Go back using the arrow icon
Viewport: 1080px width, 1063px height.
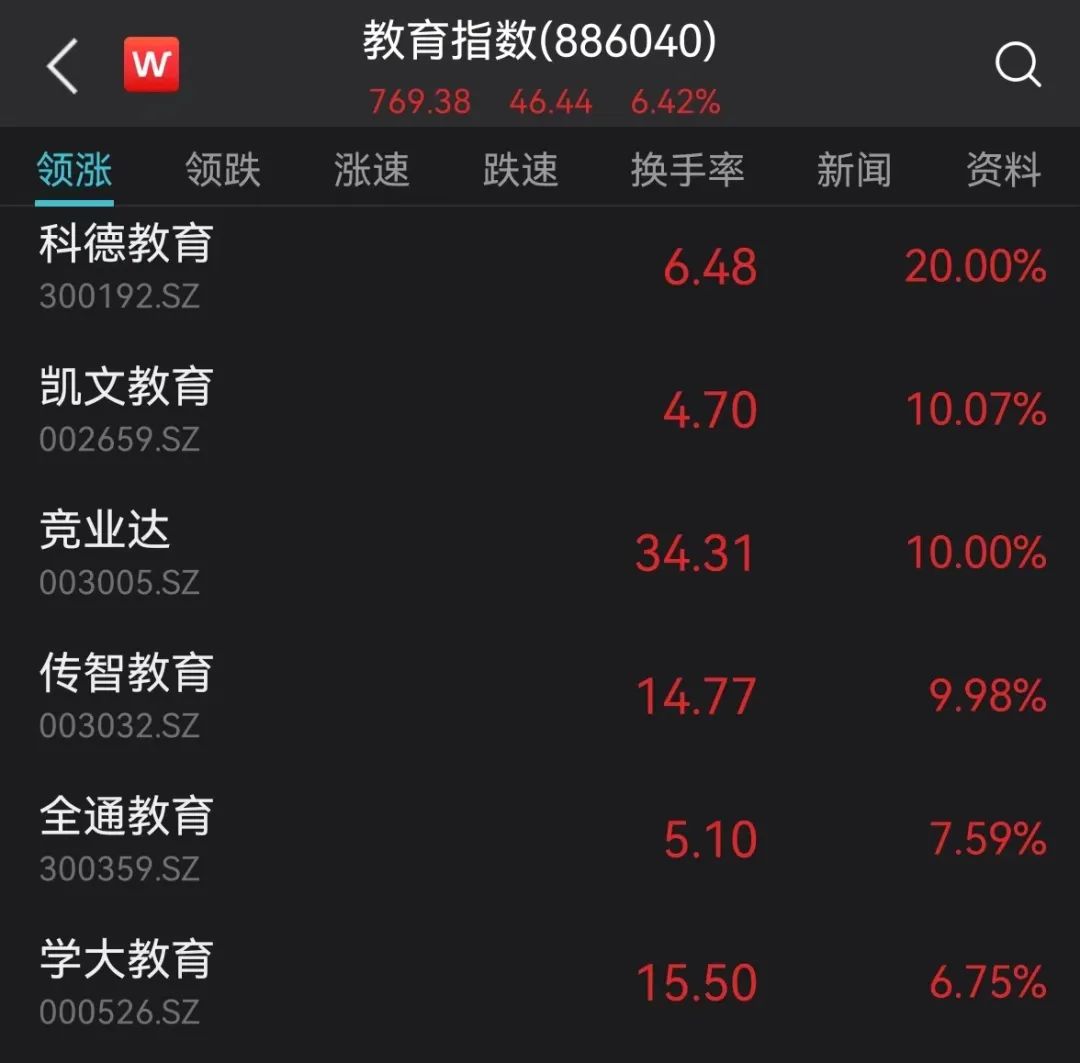pos(63,67)
